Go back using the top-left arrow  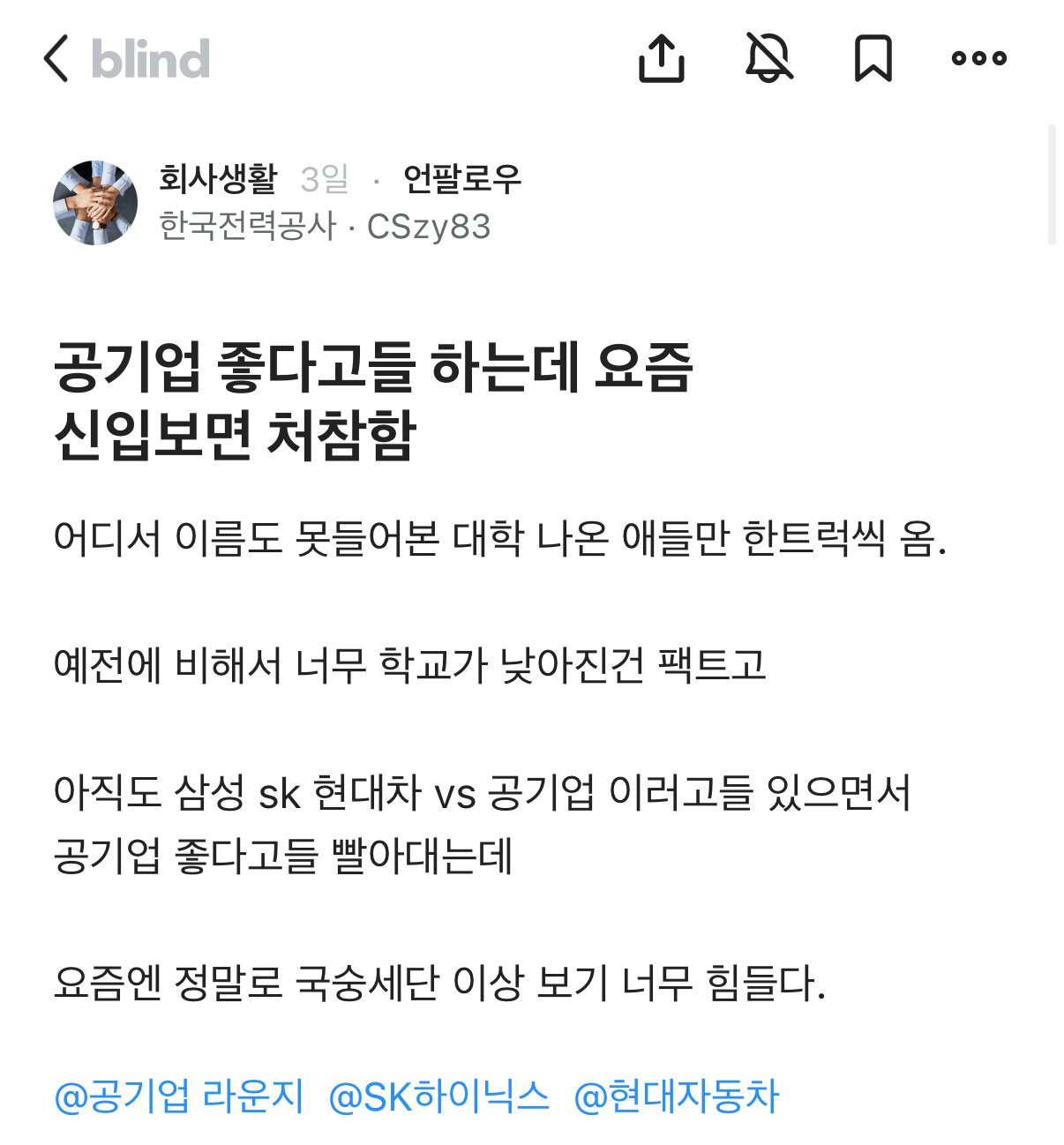56,59
